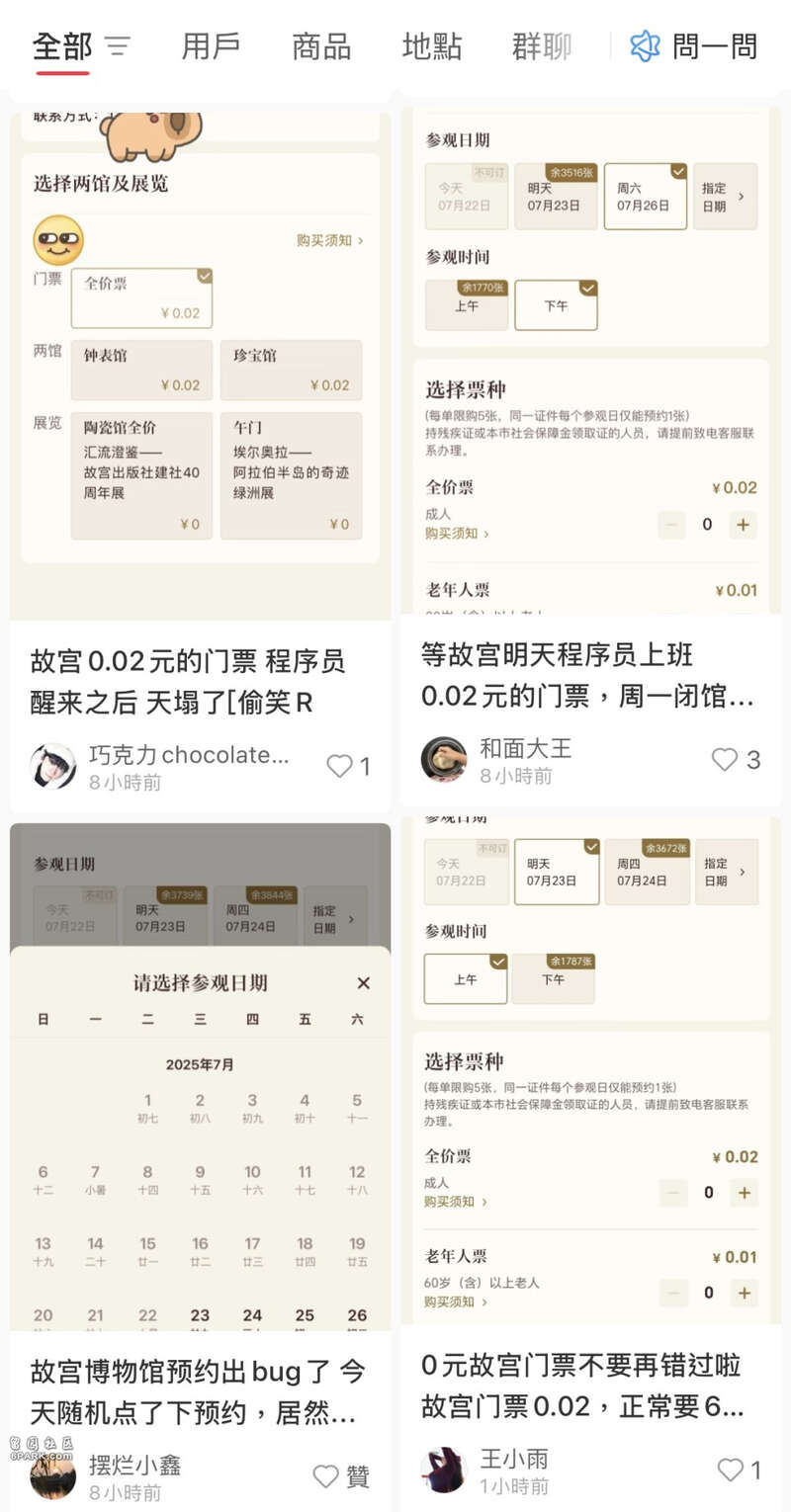Open the 問一問 assistant
The width and height of the screenshot is (791, 1512).
point(694,46)
